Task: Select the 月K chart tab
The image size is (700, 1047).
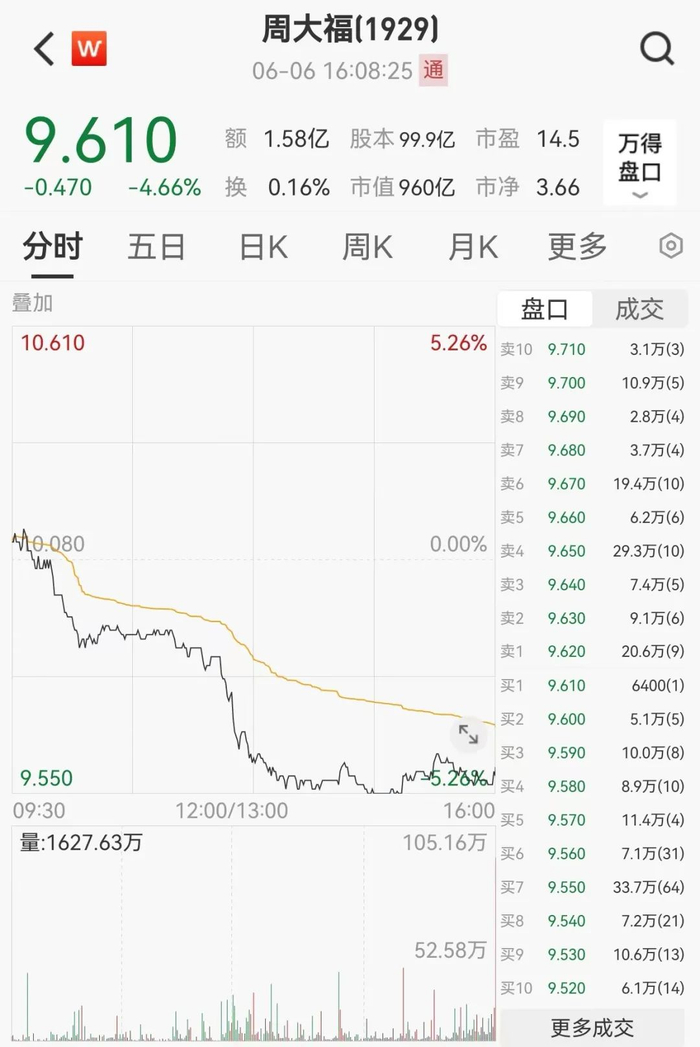Action: click(473, 246)
